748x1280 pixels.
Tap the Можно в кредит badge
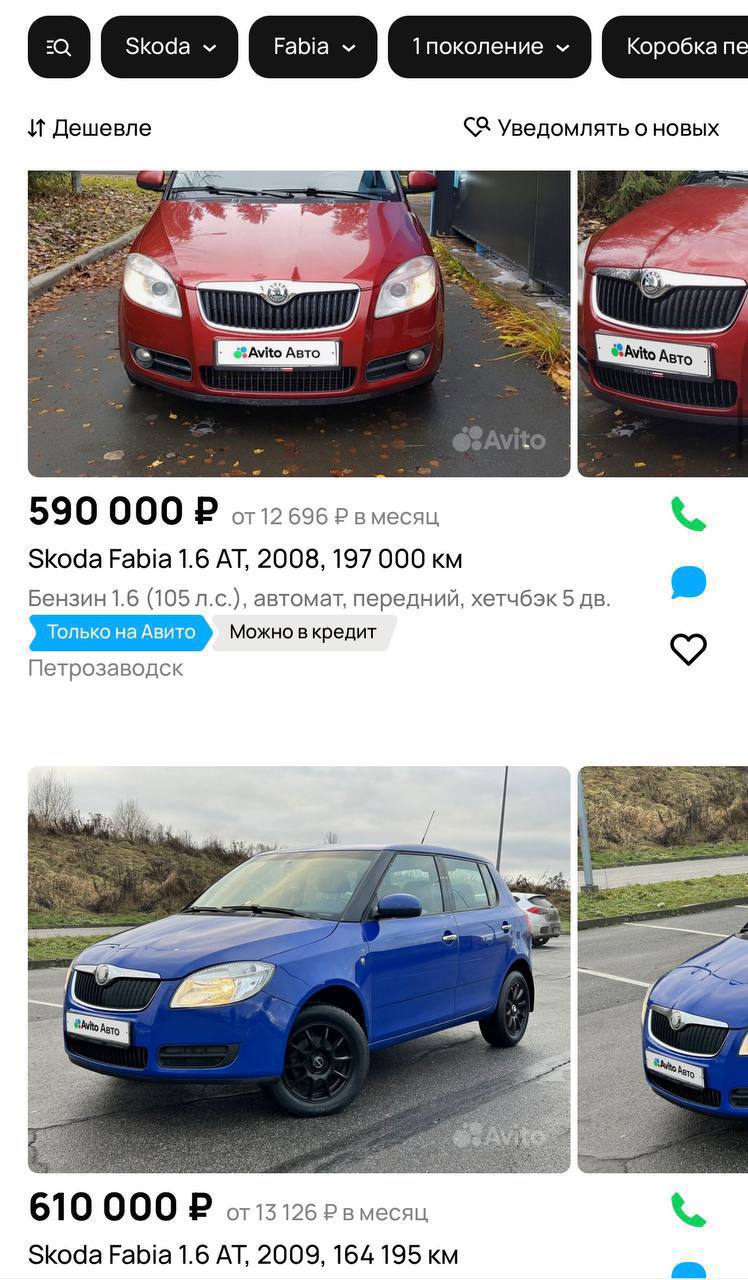pos(303,632)
